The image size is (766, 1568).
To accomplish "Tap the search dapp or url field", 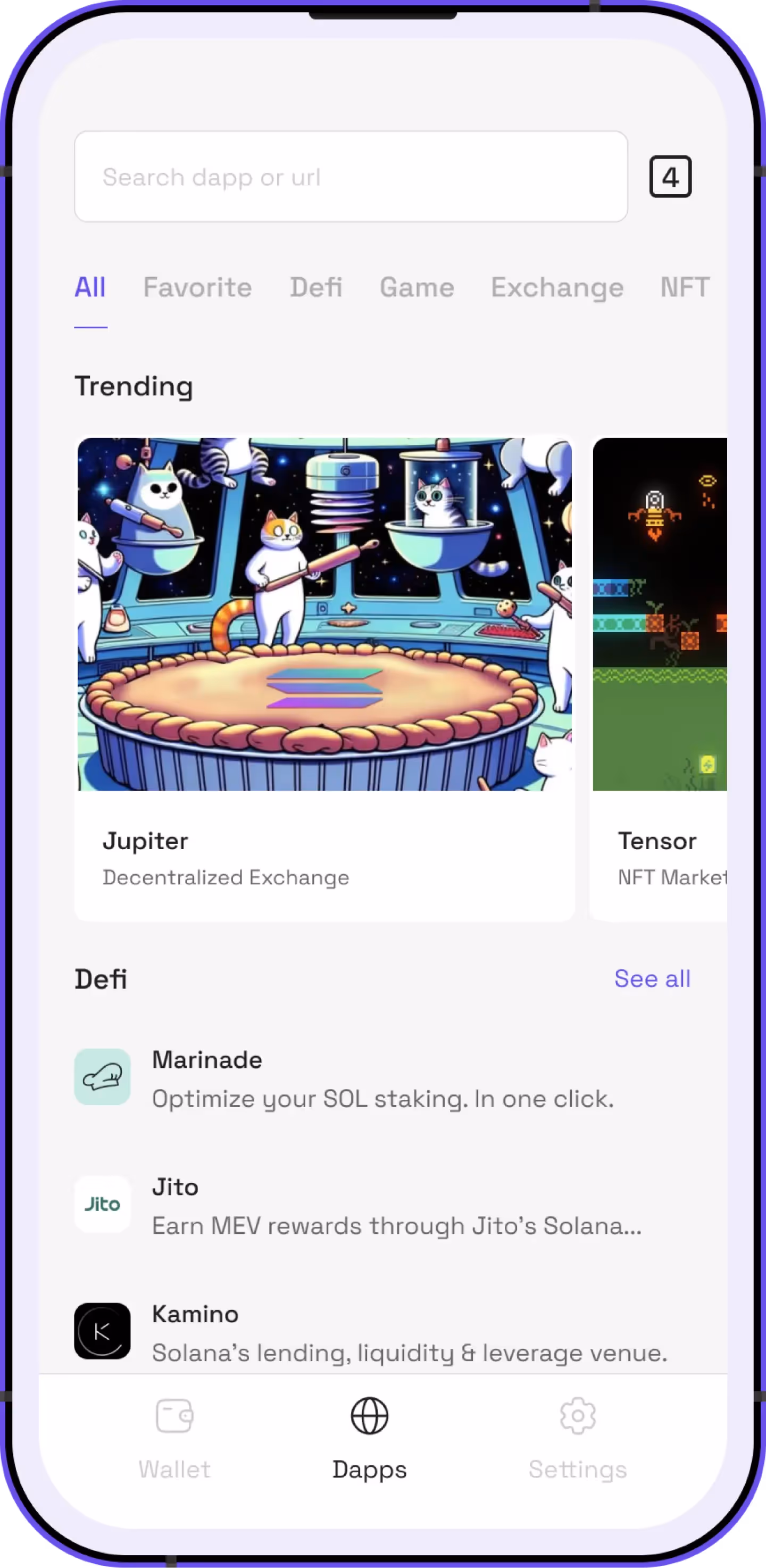I will (351, 177).
